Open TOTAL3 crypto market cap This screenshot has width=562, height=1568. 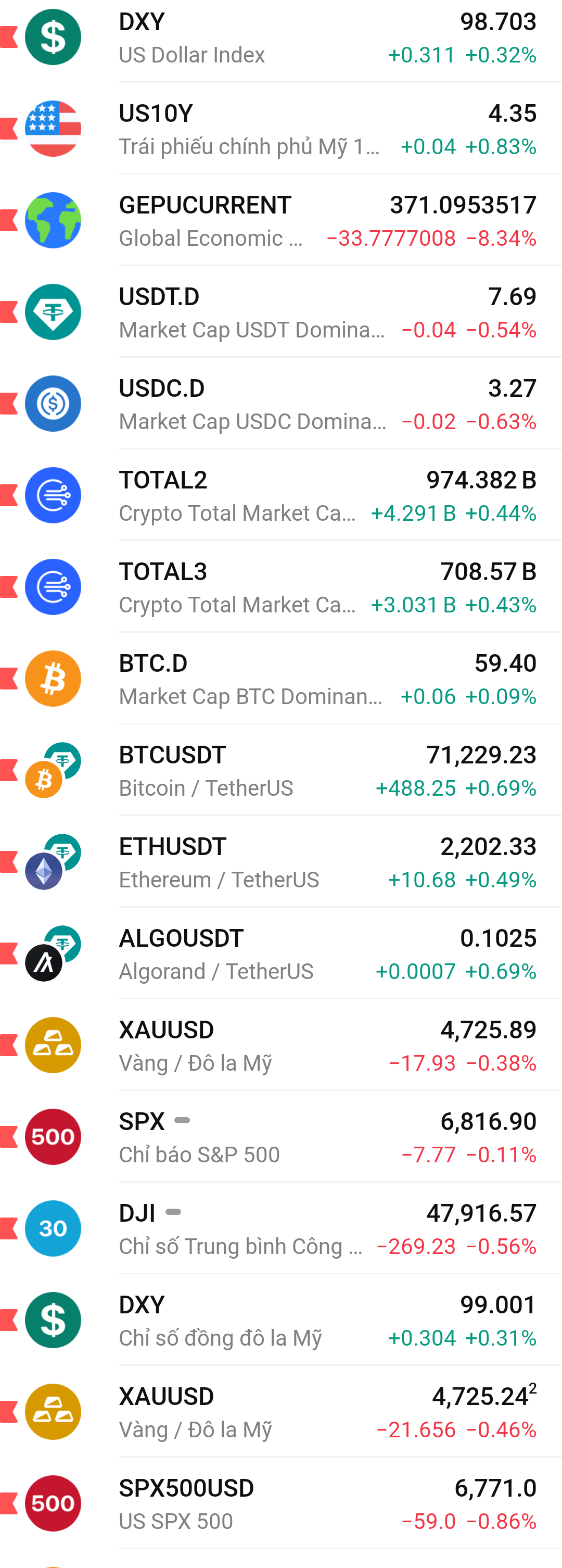click(281, 587)
